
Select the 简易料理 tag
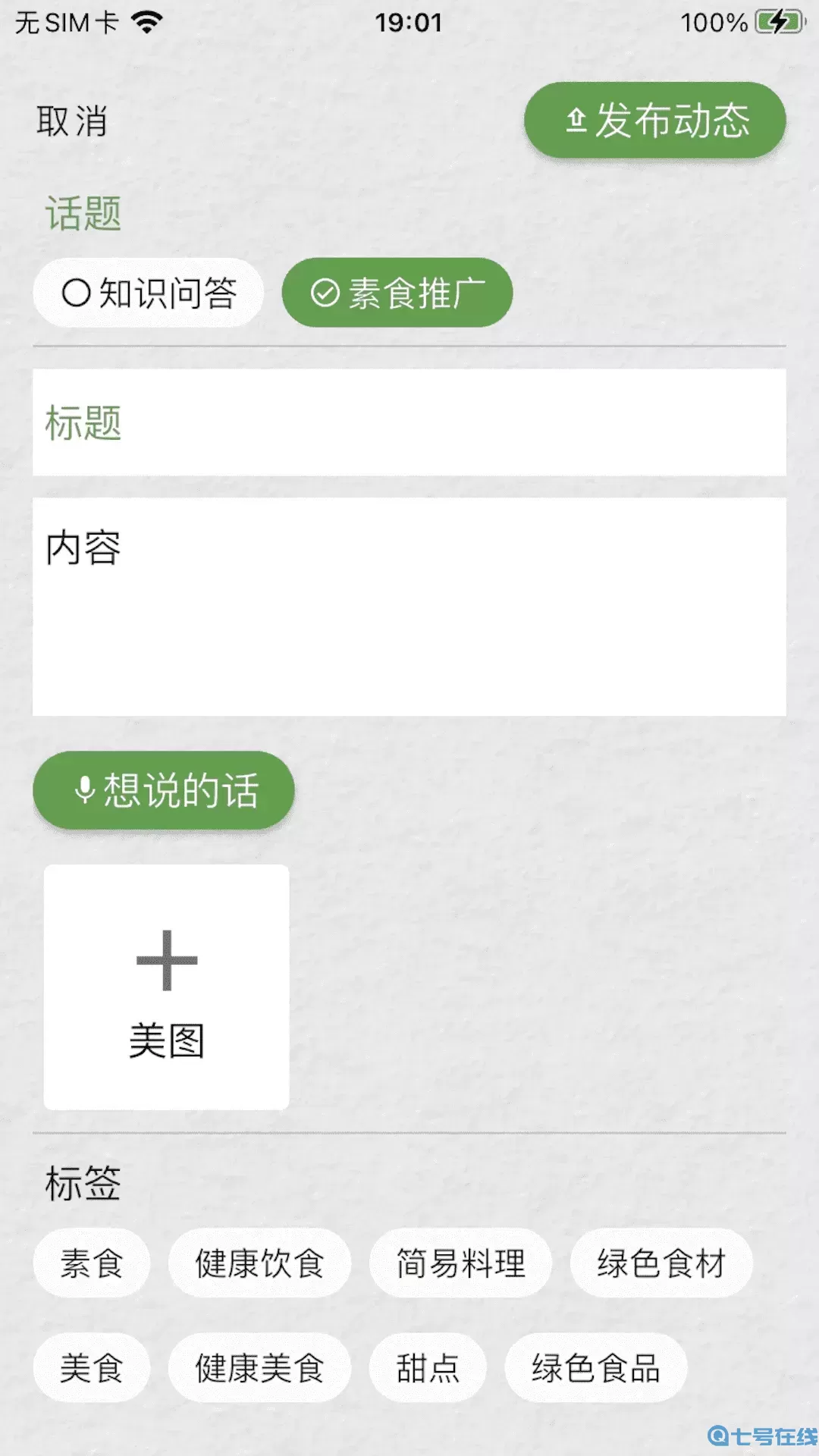click(460, 1263)
